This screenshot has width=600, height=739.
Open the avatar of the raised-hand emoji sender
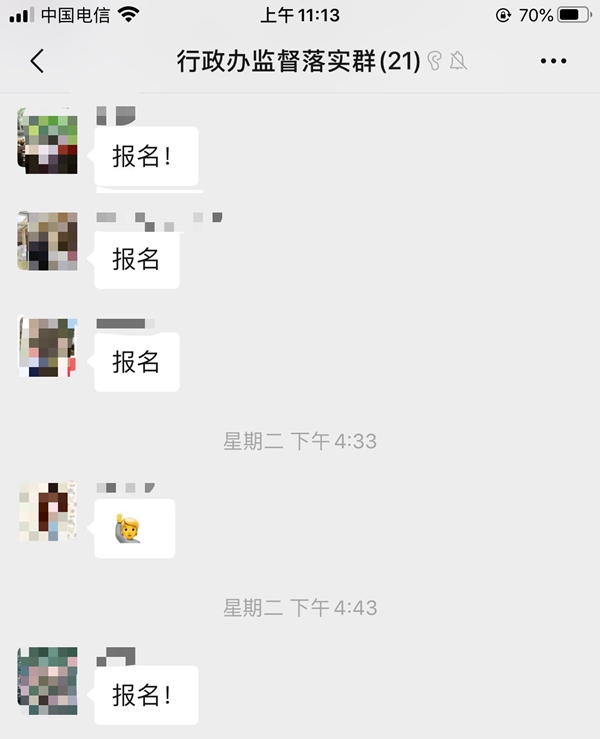[47, 511]
